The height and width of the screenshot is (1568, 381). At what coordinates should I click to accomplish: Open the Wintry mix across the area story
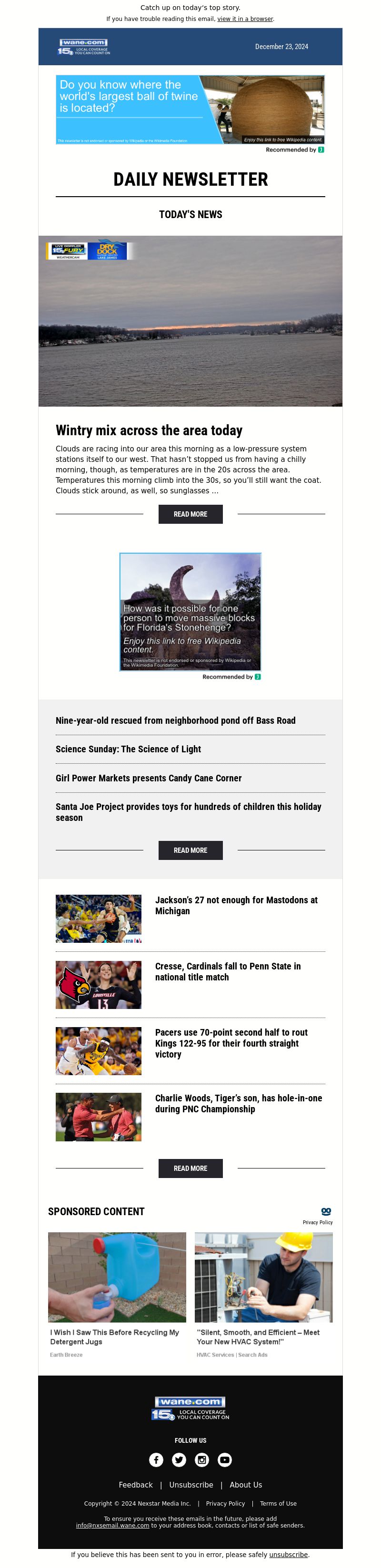point(149,430)
